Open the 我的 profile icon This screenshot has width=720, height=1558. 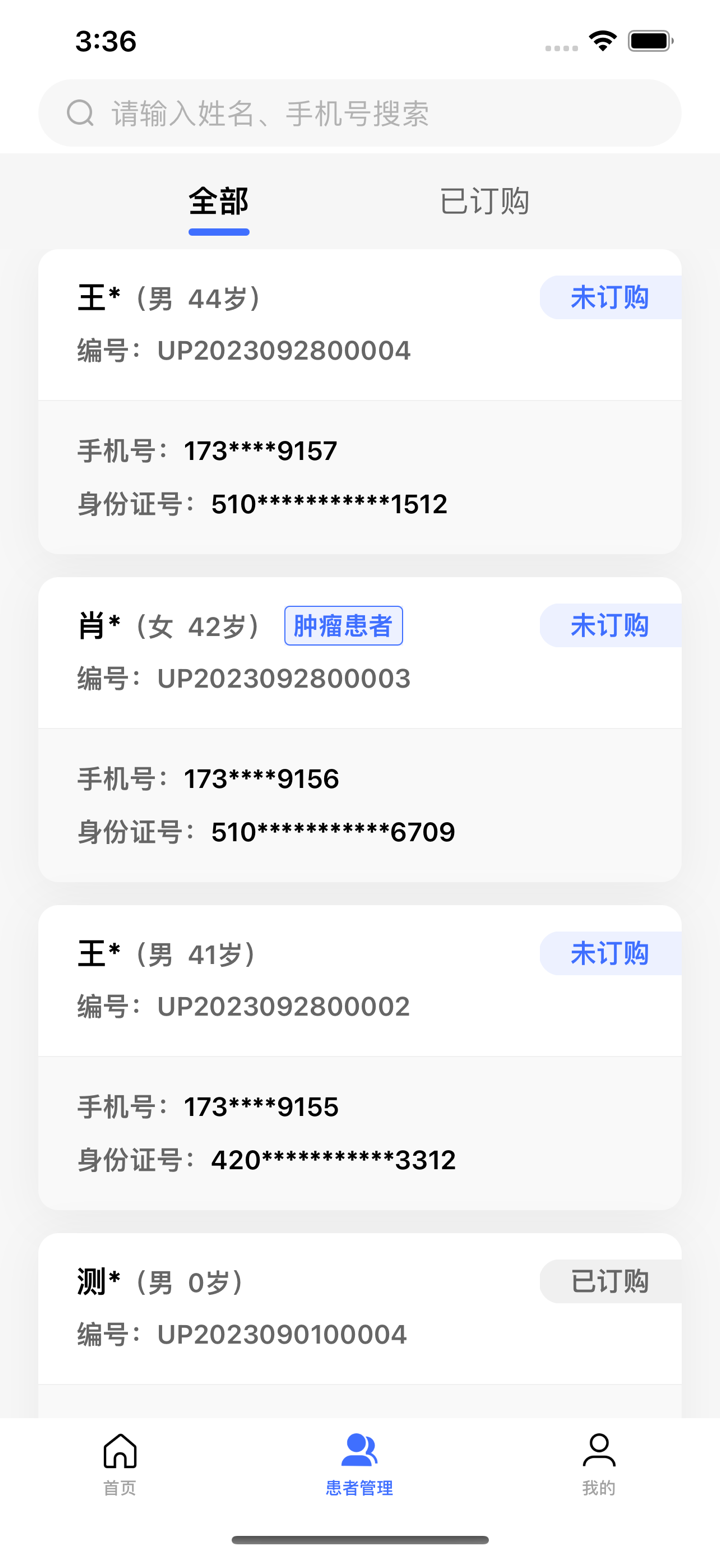tap(599, 1447)
